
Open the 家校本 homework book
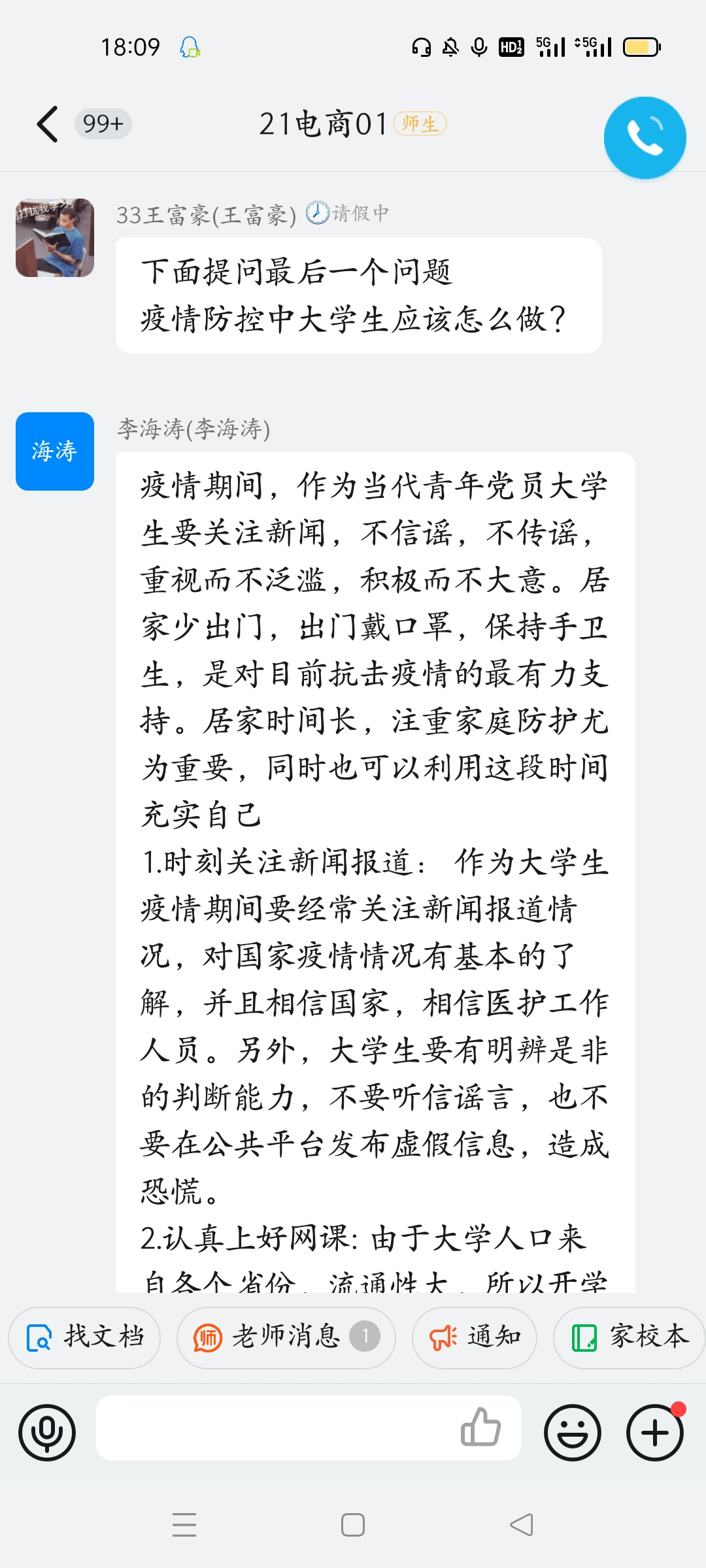click(630, 1337)
